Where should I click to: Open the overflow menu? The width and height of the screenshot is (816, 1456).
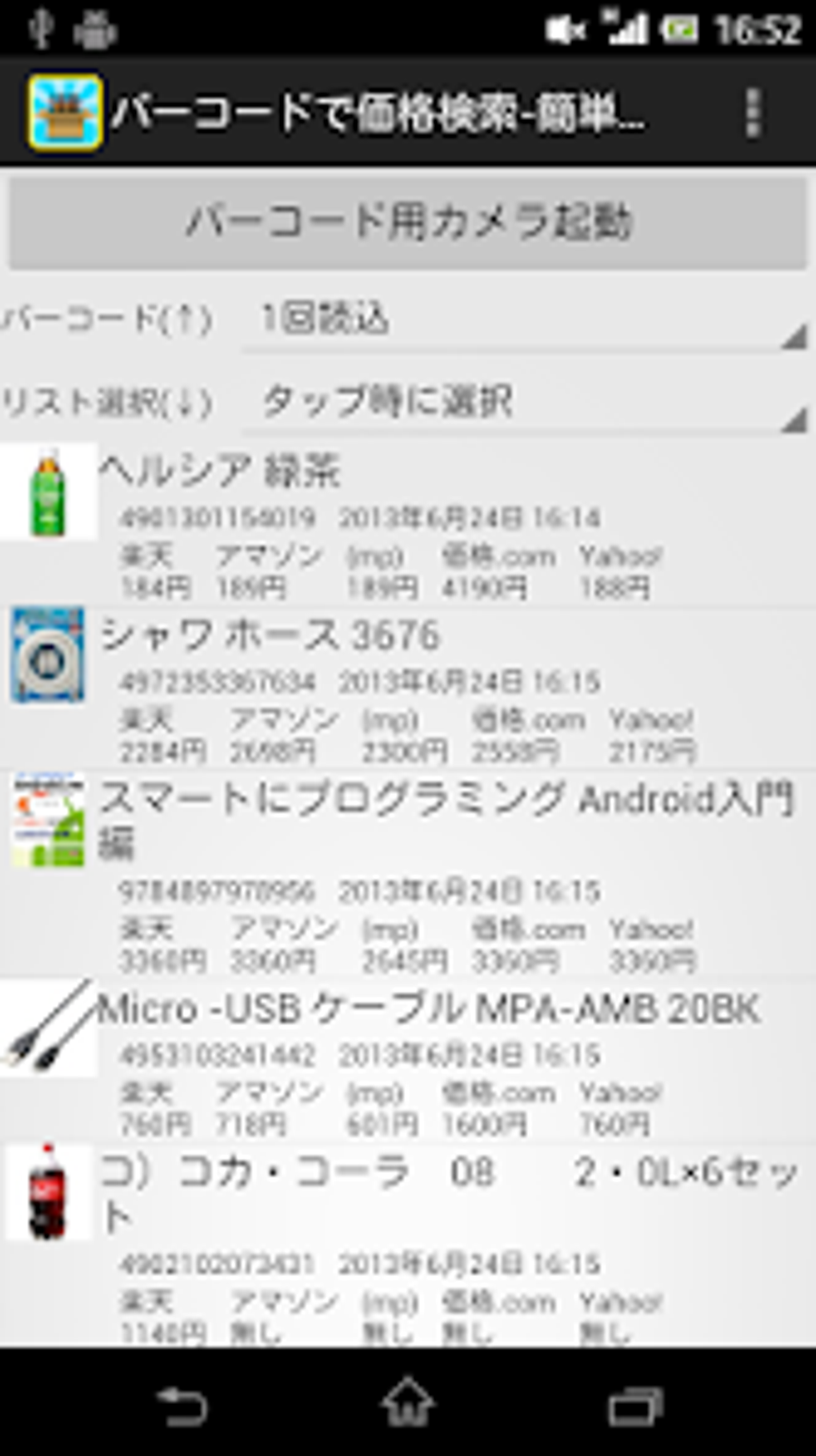coord(751,112)
